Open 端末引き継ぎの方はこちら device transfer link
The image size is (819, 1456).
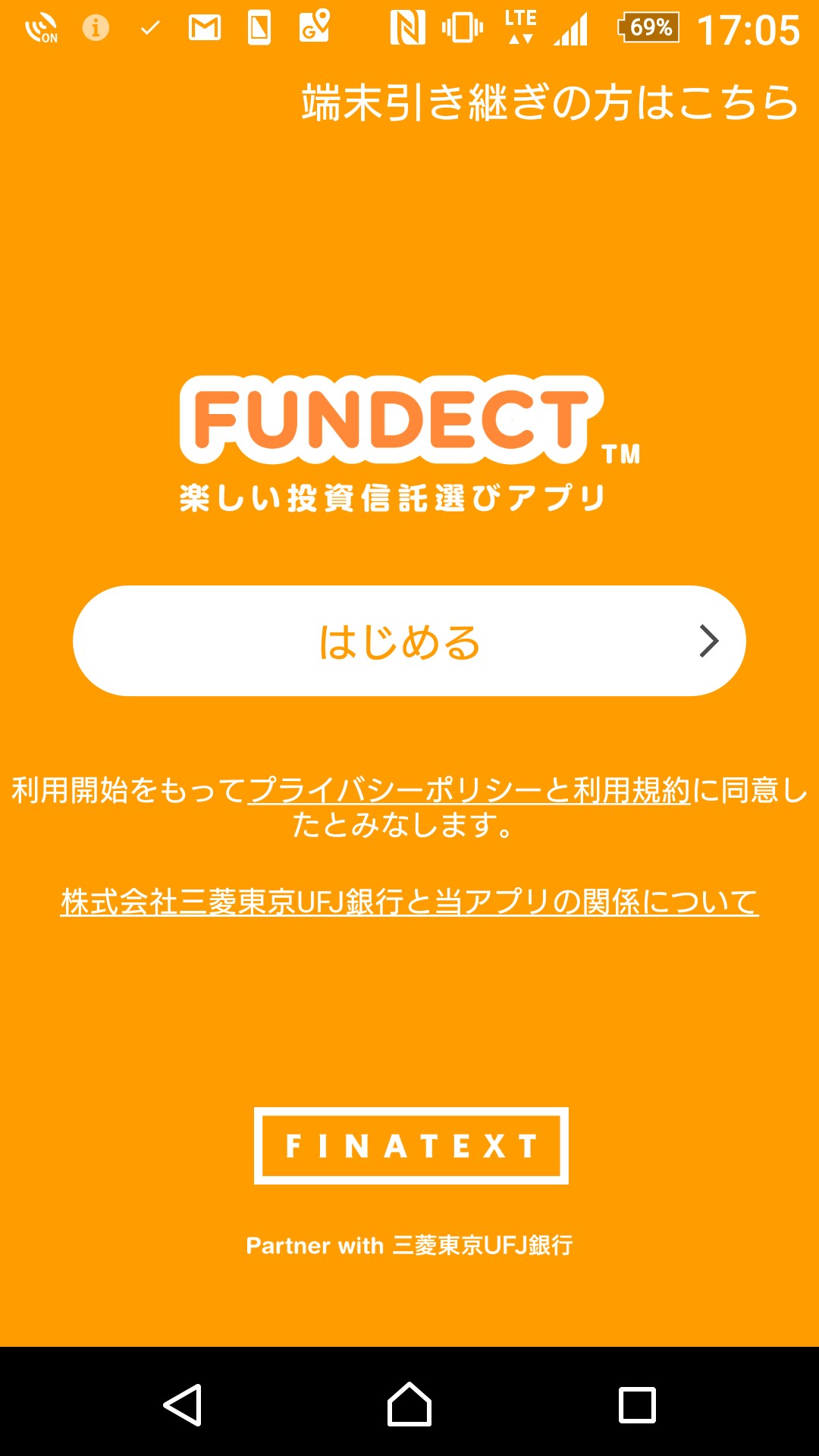pos(550,102)
